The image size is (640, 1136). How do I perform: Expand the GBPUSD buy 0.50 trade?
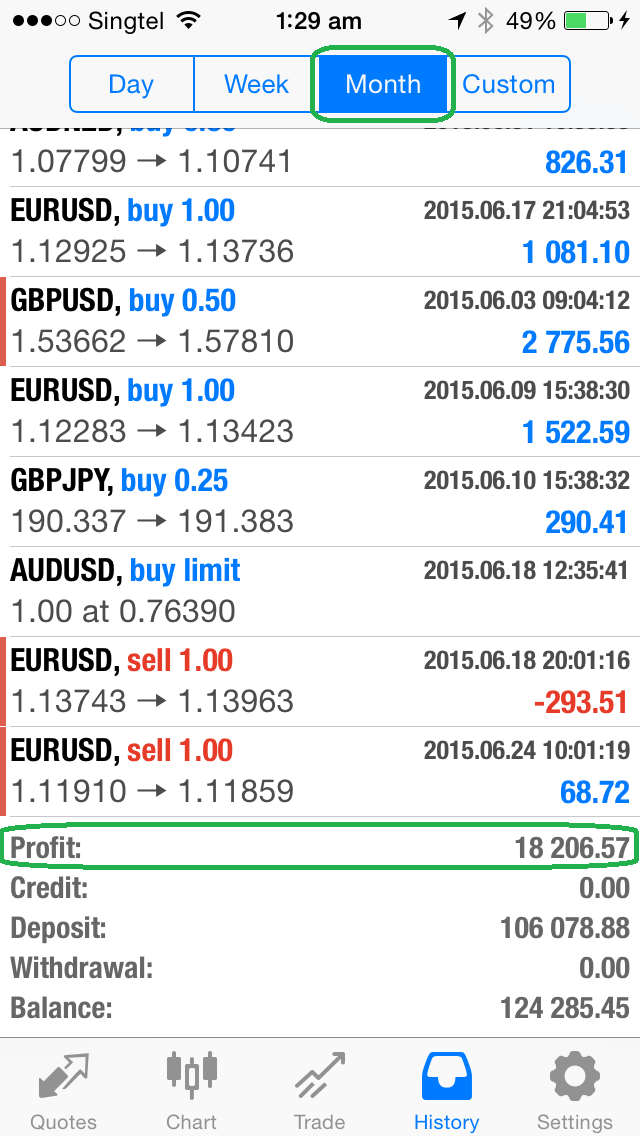click(x=320, y=321)
